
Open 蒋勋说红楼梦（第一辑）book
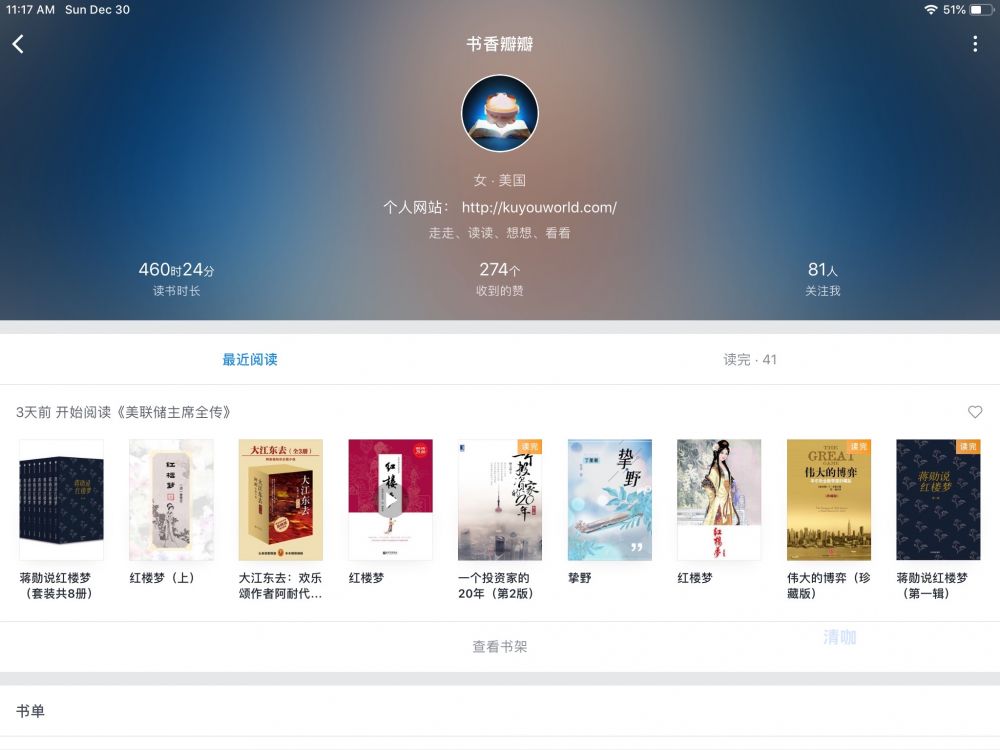[x=938, y=500]
